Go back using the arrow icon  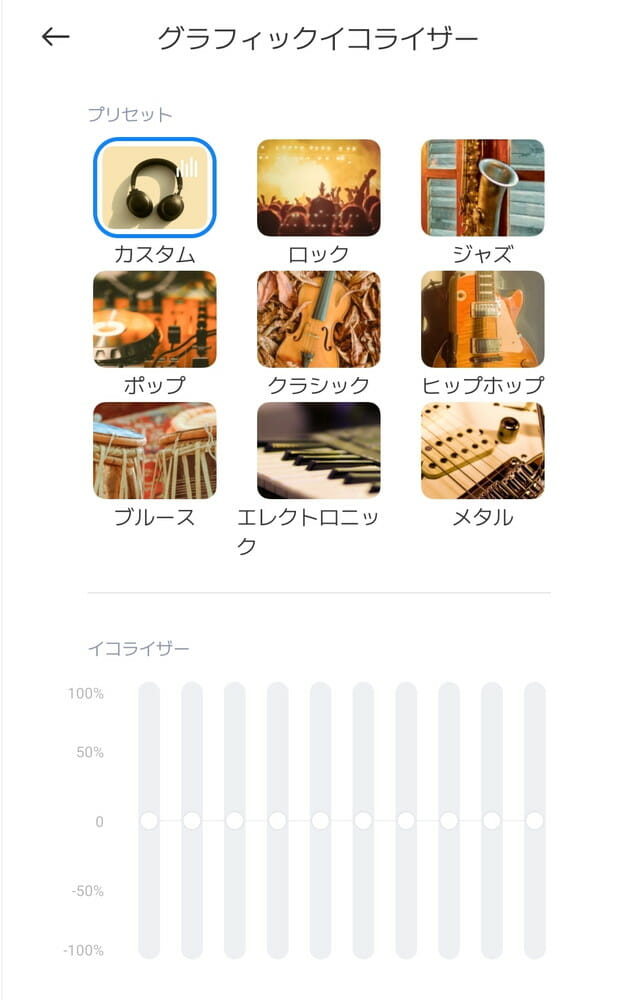pos(56,38)
